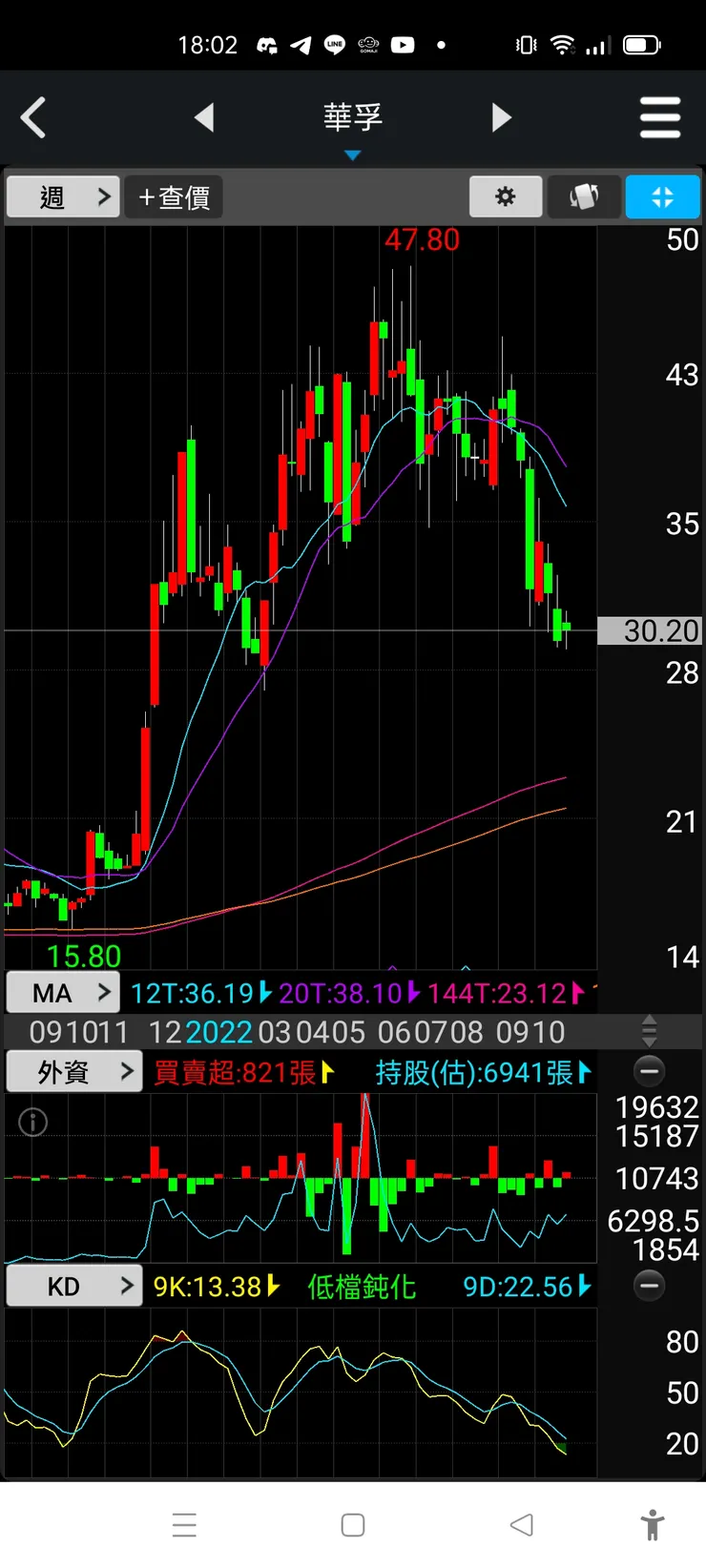This screenshot has width=706, height=1568.
Task: Open the accessibility shortcut icon
Action: tap(653, 1524)
